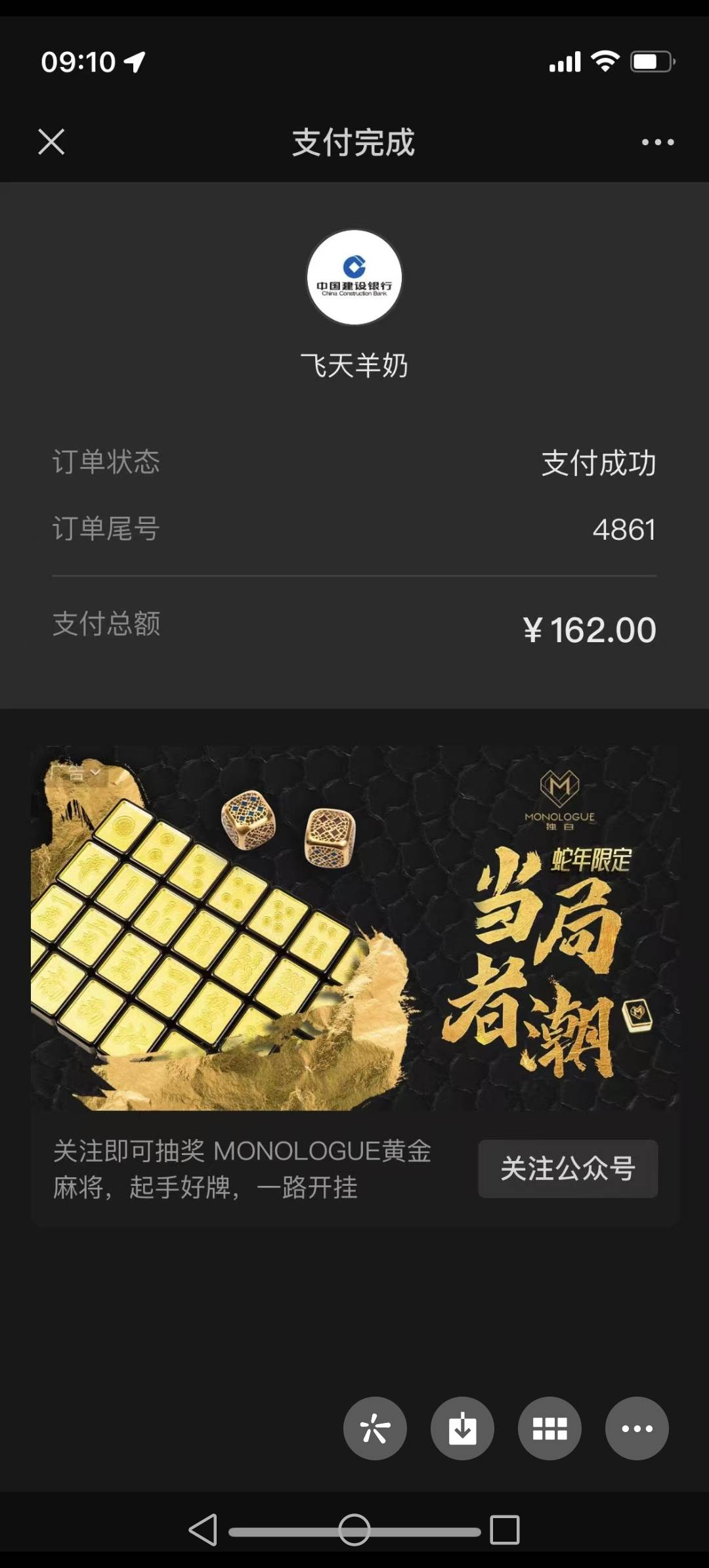
Task: Open the floating three-dot more button
Action: 637,1428
